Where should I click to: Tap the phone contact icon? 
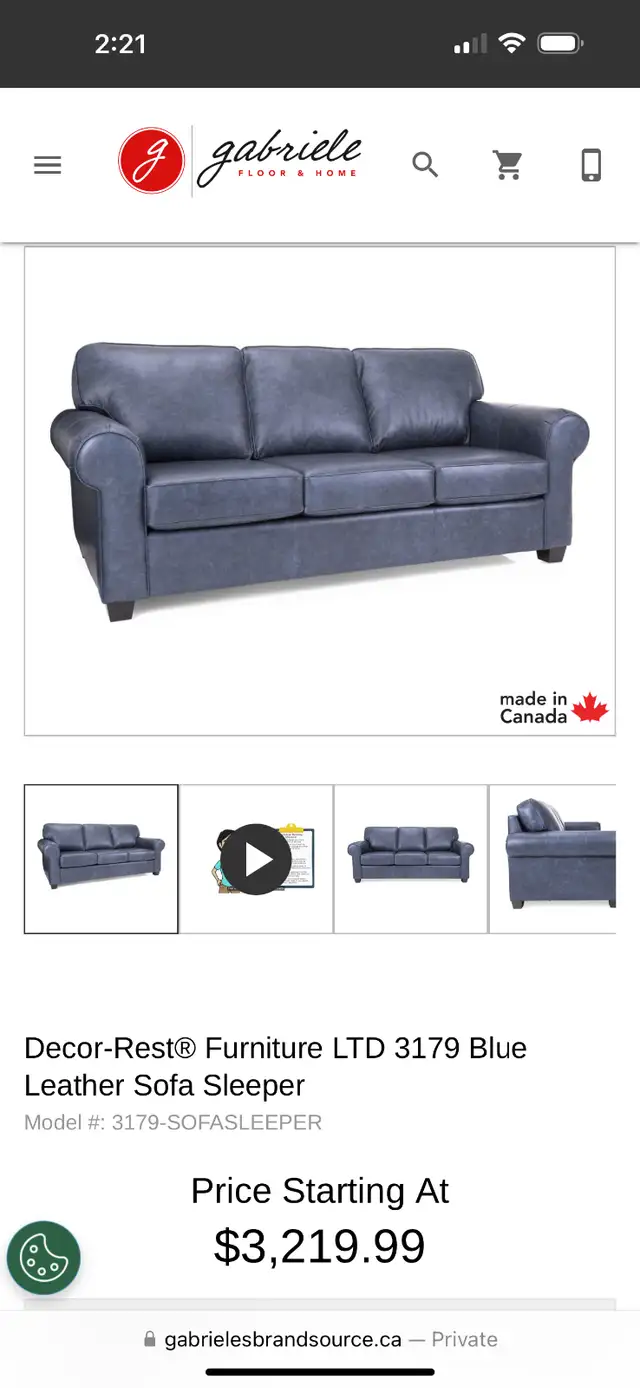pyautogui.click(x=591, y=165)
